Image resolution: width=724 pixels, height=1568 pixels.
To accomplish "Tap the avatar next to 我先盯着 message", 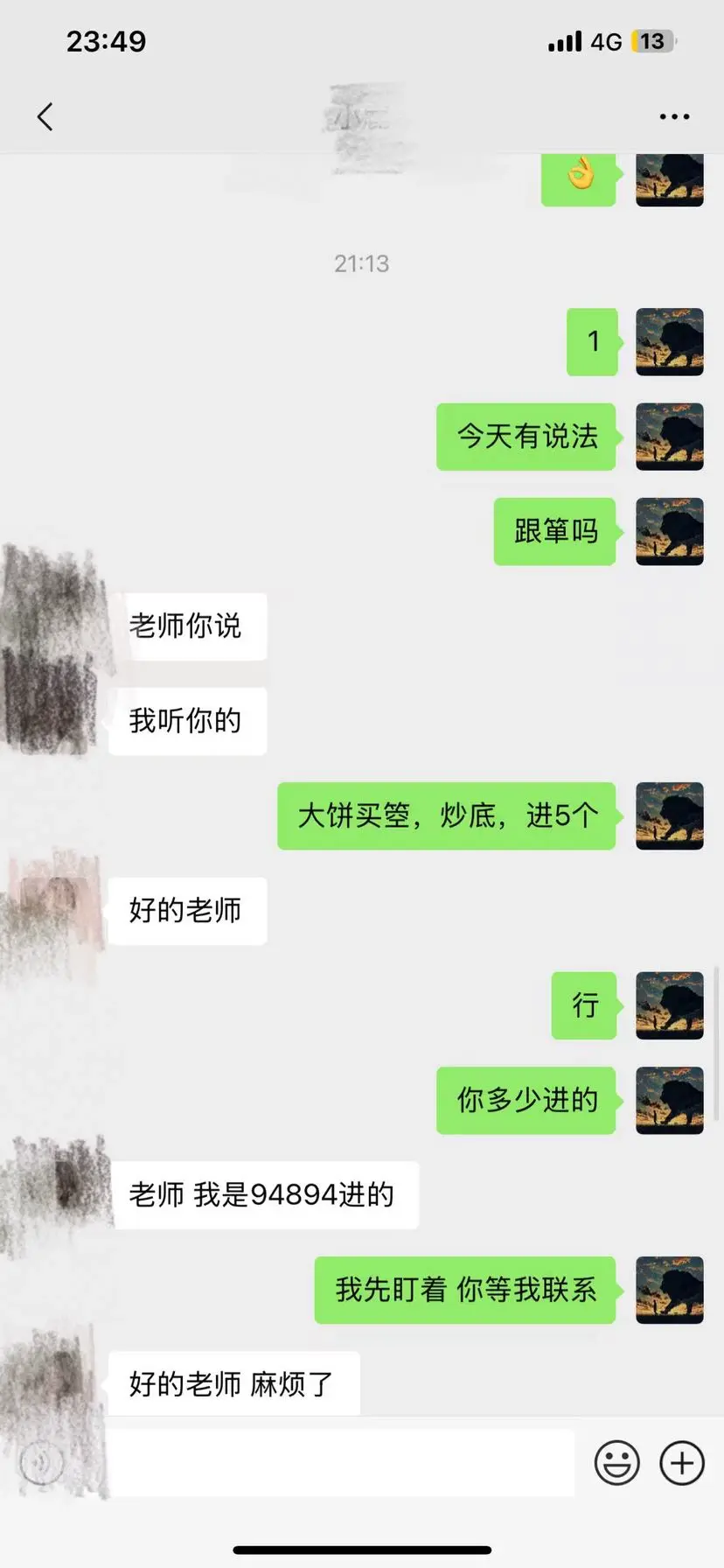I will pyautogui.click(x=670, y=1289).
